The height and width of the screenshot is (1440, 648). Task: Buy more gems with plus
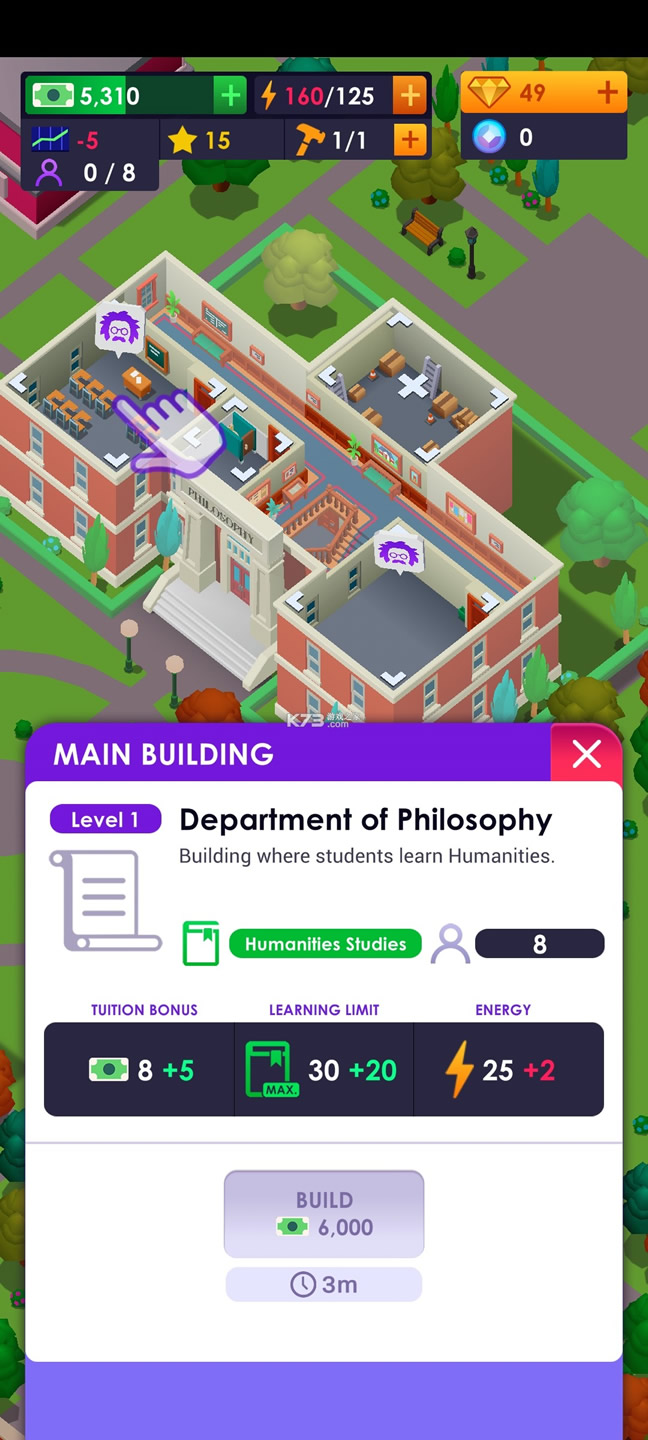(607, 93)
